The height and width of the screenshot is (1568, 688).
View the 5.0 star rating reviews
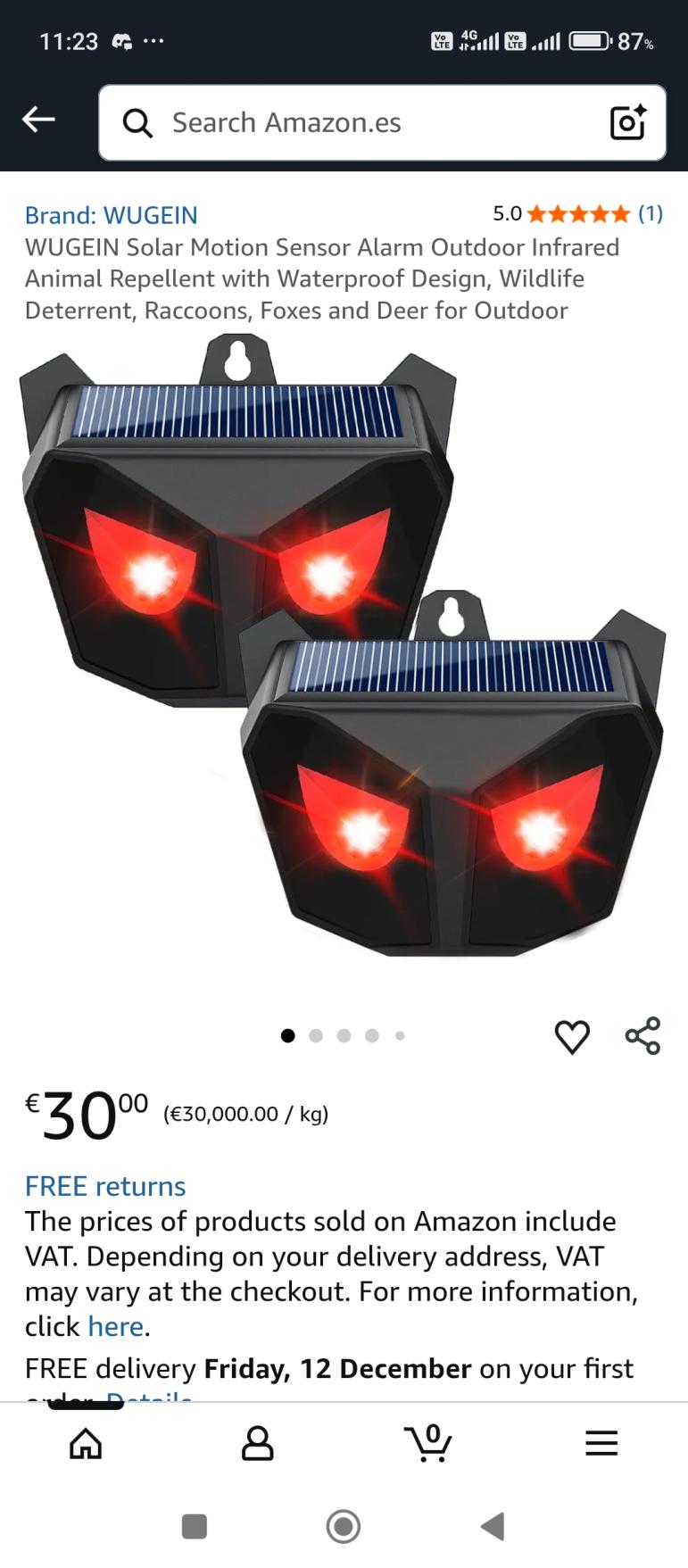tap(577, 213)
